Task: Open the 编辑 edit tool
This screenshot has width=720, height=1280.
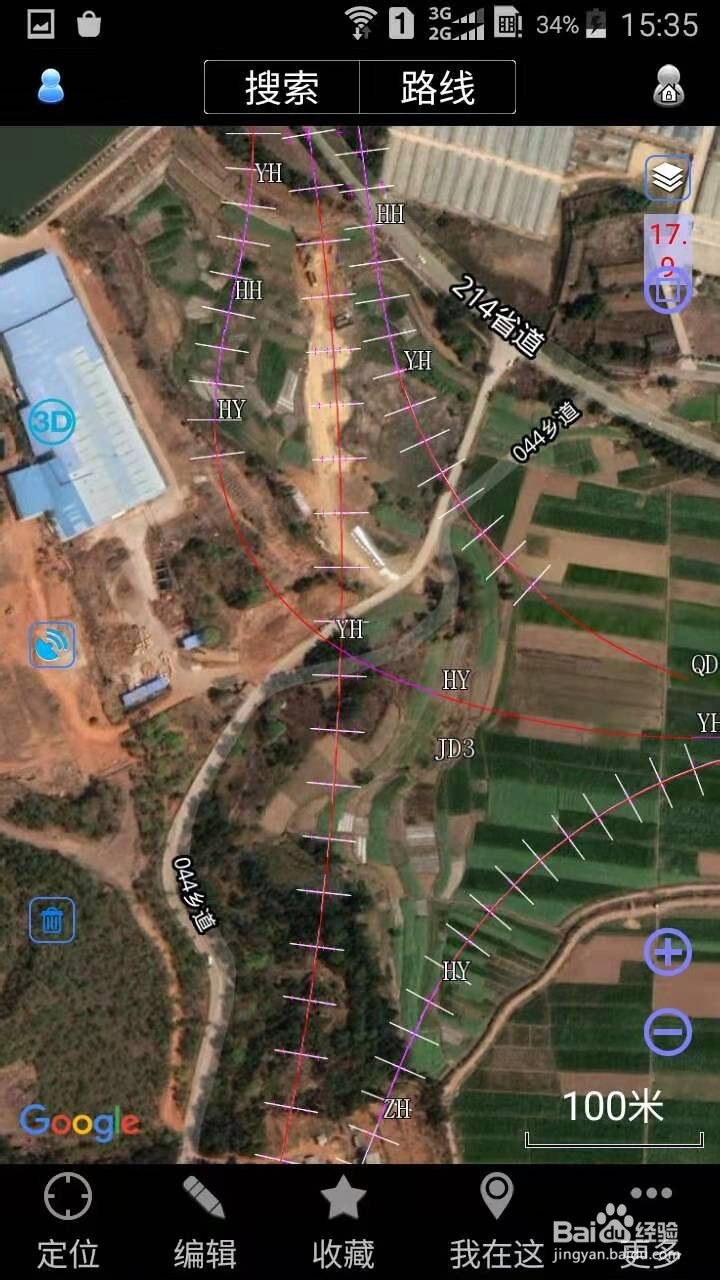Action: (x=205, y=1220)
